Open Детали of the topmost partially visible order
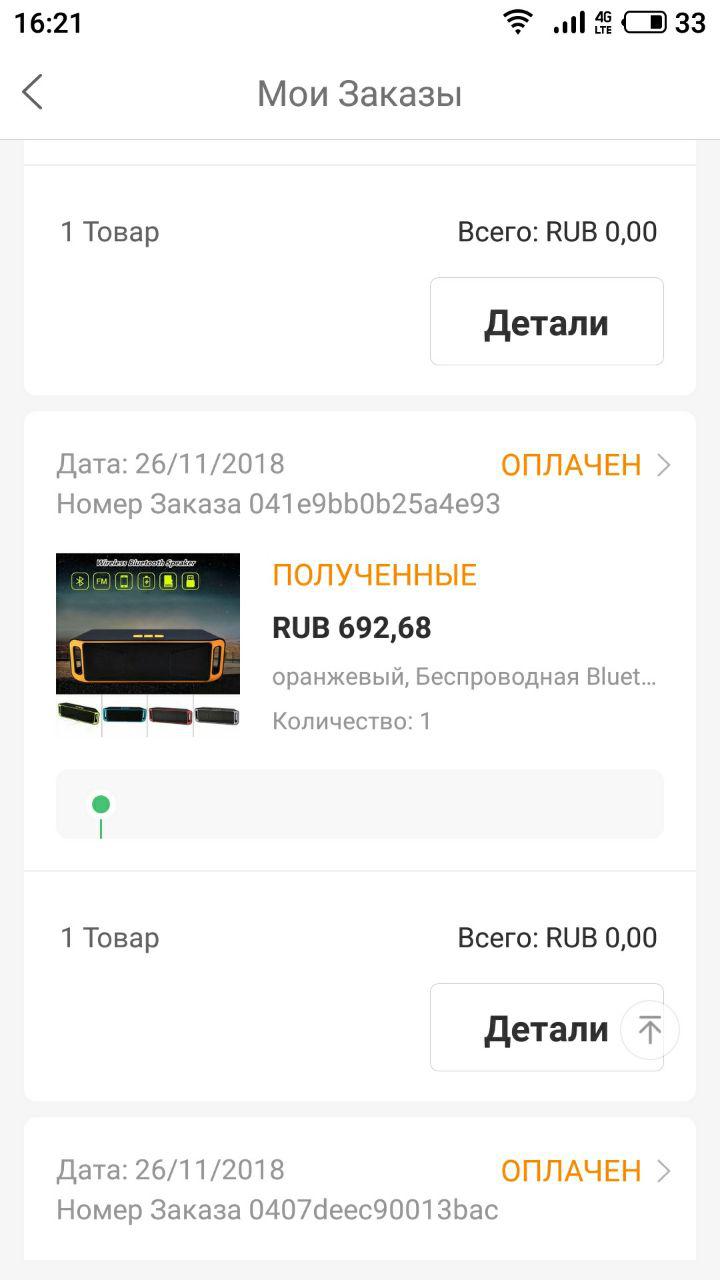The width and height of the screenshot is (720, 1280). click(546, 322)
